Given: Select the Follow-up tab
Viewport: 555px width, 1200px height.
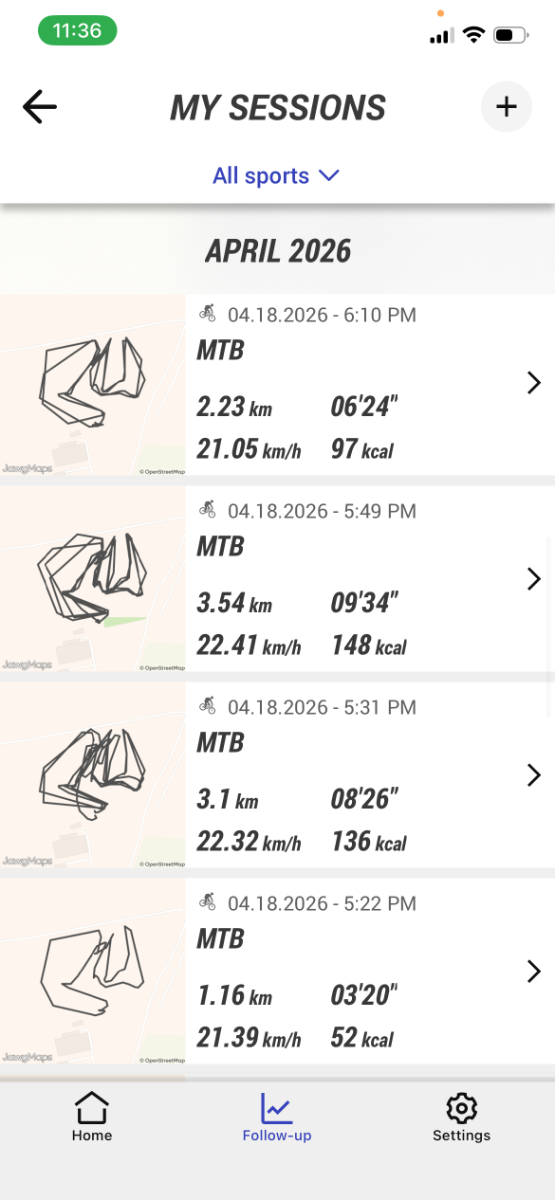Looking at the screenshot, I should pos(277,1116).
